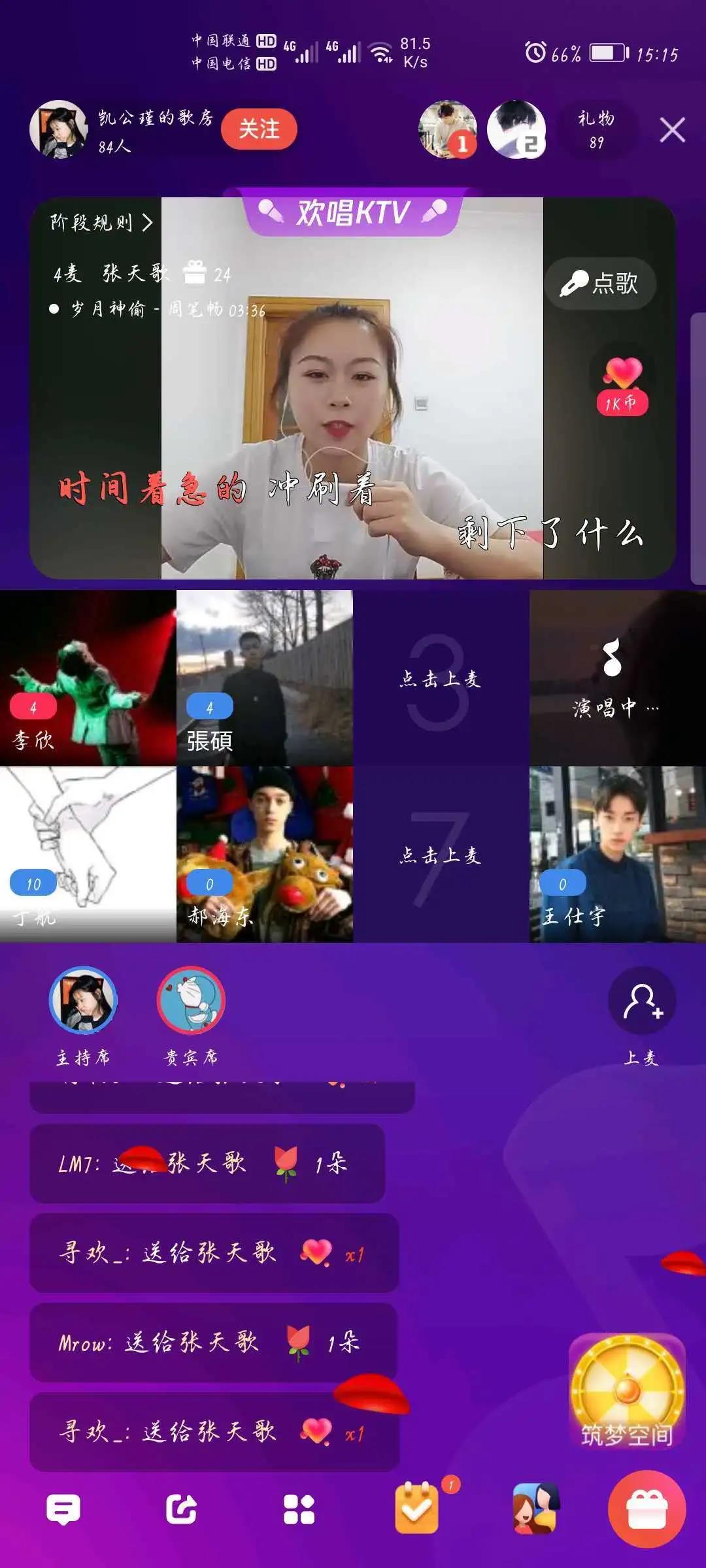The height and width of the screenshot is (1568, 706).
Task: Open the chat message input
Action: 63,1509
